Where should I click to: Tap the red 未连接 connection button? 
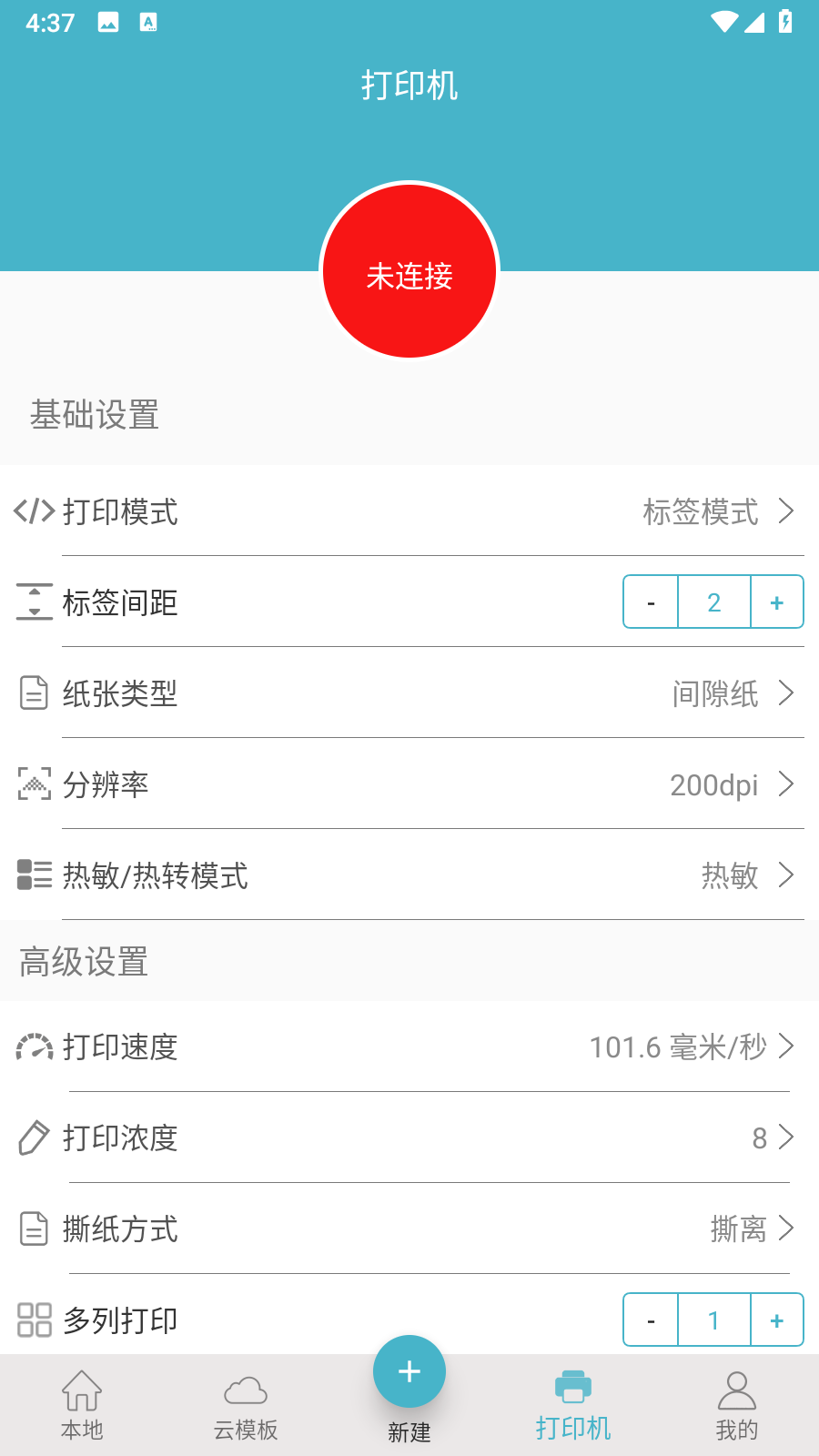tap(409, 271)
